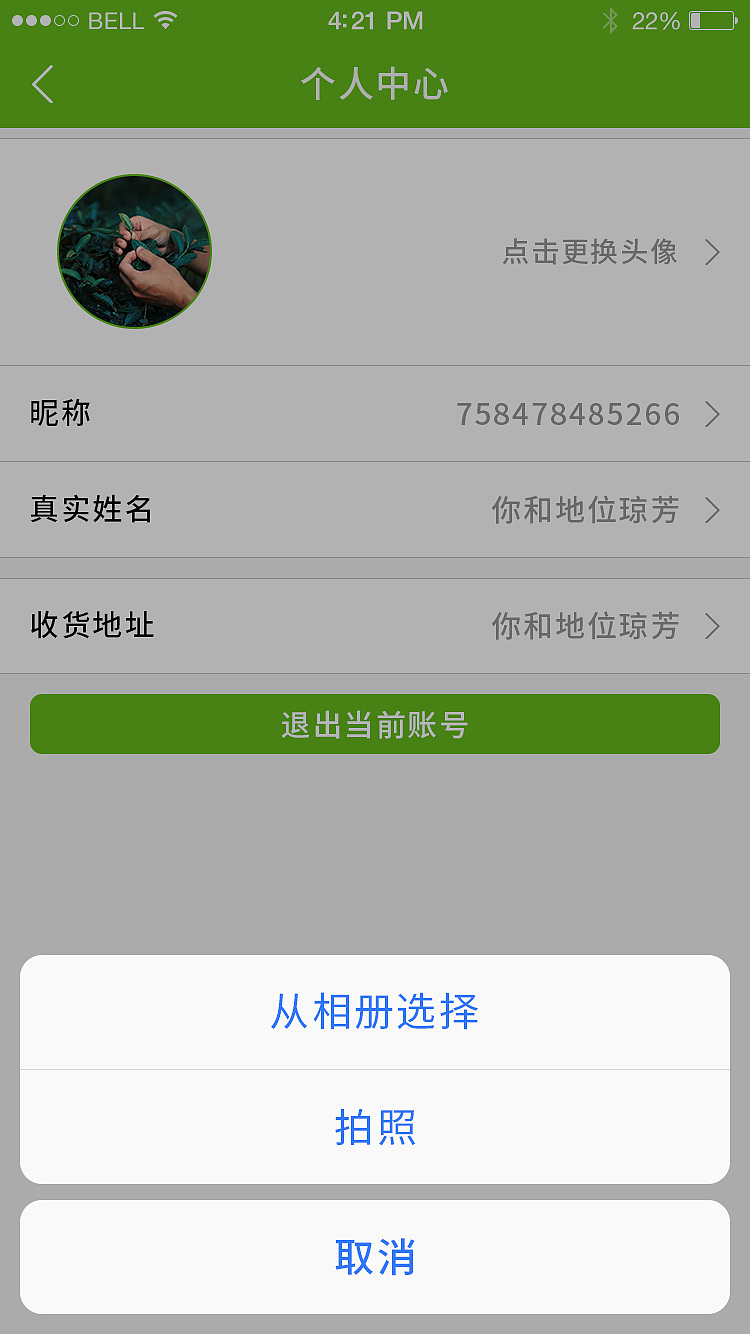
Task: Tap the nickname value 758478485266
Action: pyautogui.click(x=568, y=414)
